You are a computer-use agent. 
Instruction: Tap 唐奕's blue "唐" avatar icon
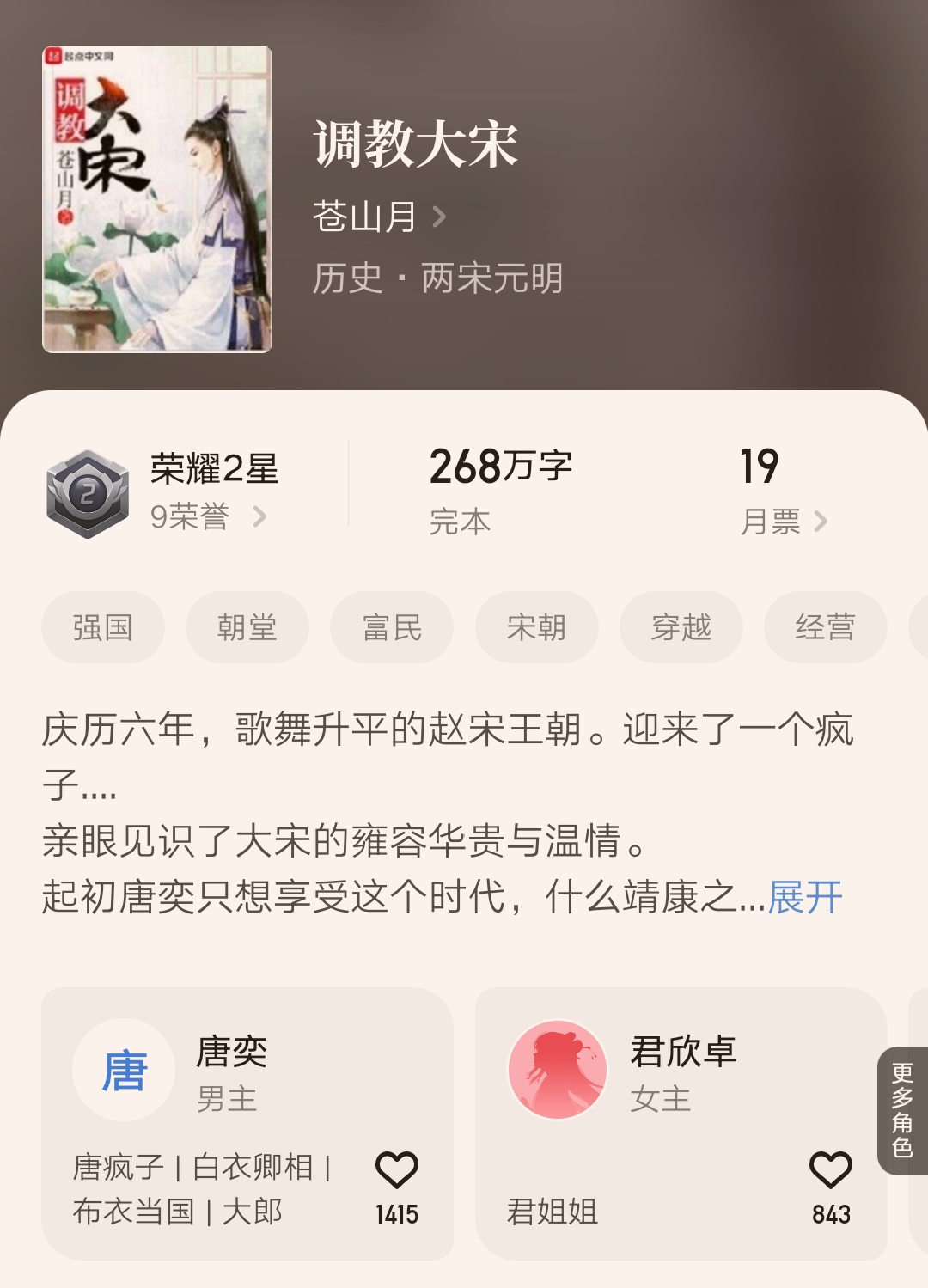click(x=124, y=1068)
